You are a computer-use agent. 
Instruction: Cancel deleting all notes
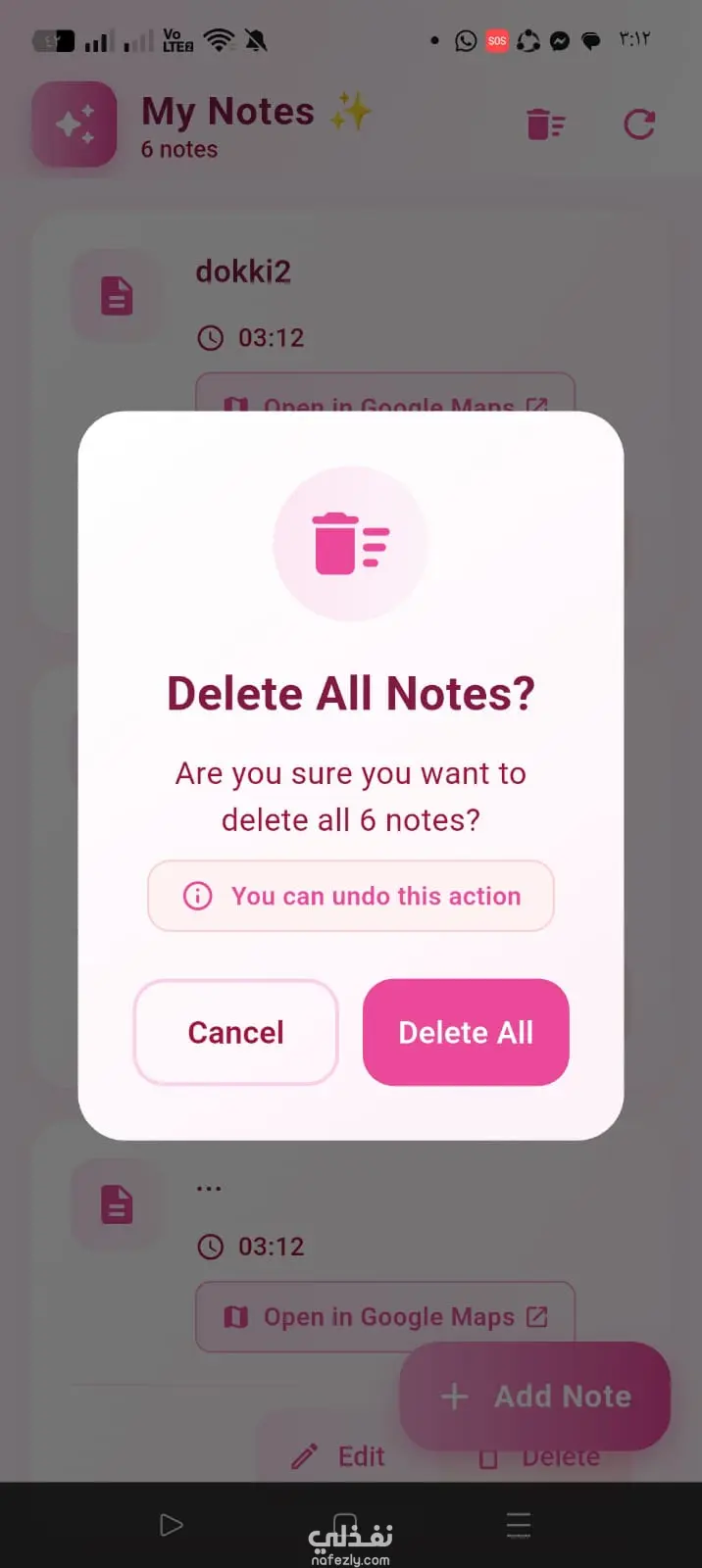coord(235,1032)
